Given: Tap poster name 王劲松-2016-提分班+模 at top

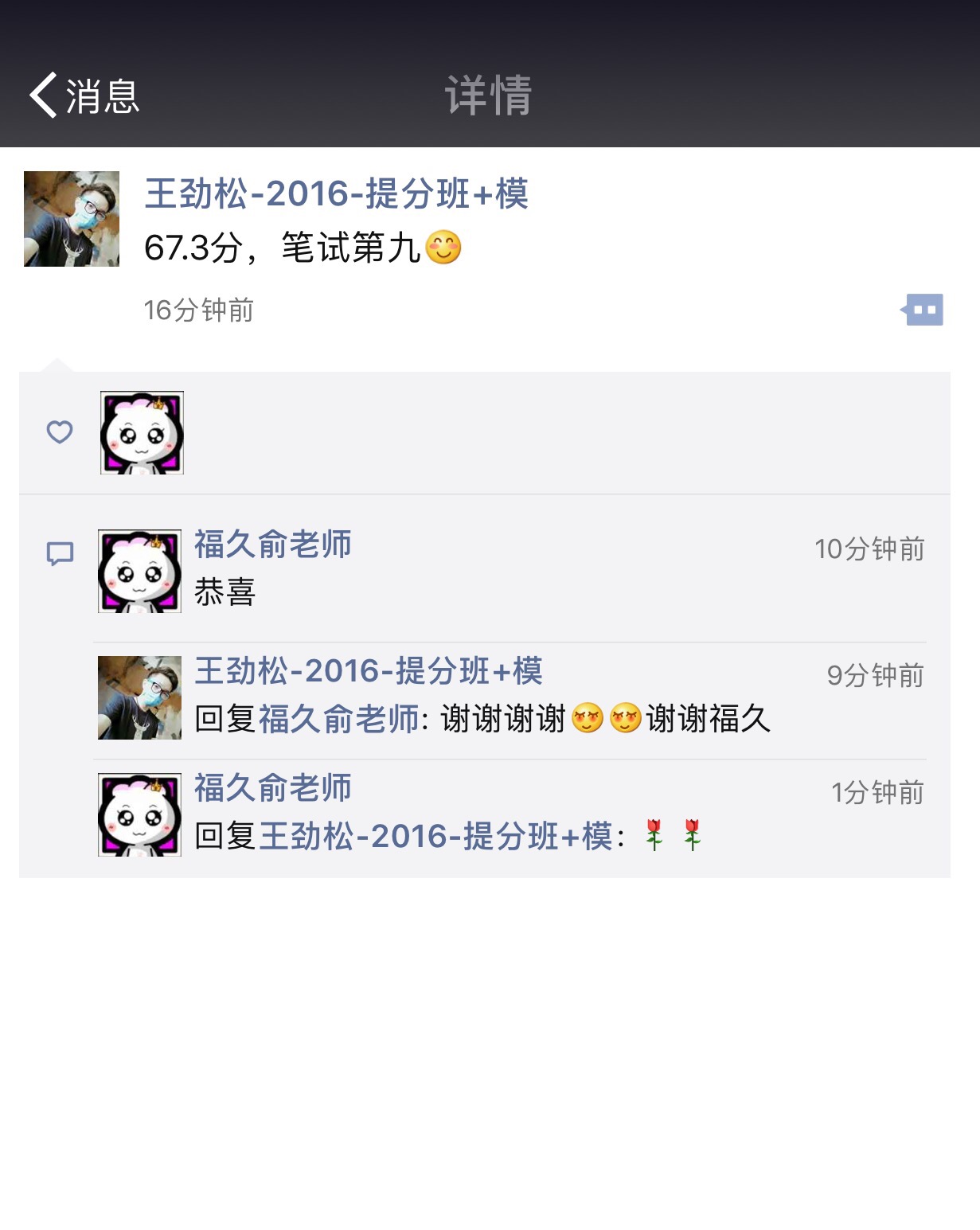Looking at the screenshot, I should [x=336, y=194].
